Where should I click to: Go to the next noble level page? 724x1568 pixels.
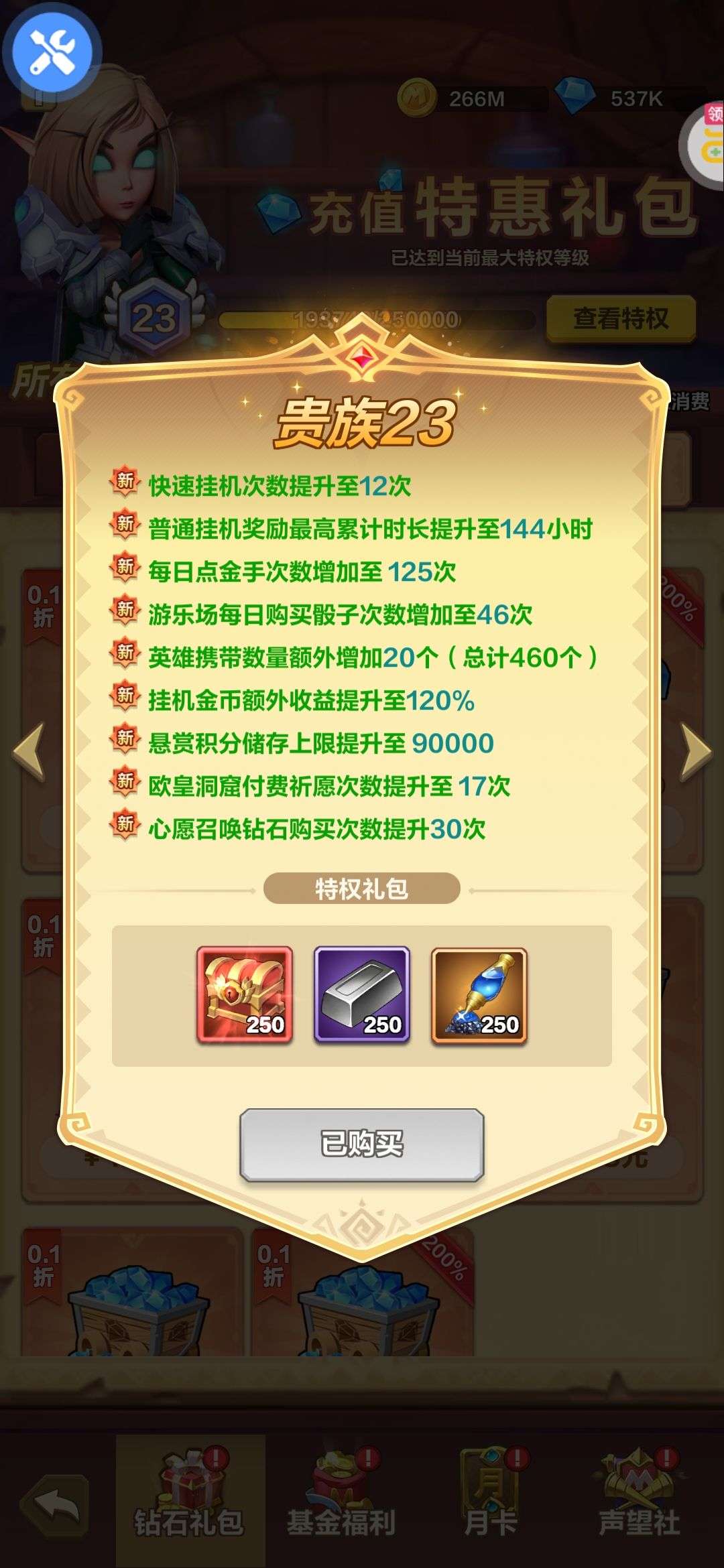pyautogui.click(x=696, y=751)
